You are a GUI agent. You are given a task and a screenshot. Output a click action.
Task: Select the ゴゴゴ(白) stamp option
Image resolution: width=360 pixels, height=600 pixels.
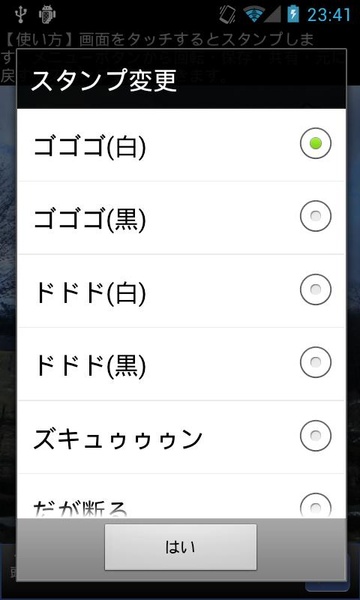[181, 145]
